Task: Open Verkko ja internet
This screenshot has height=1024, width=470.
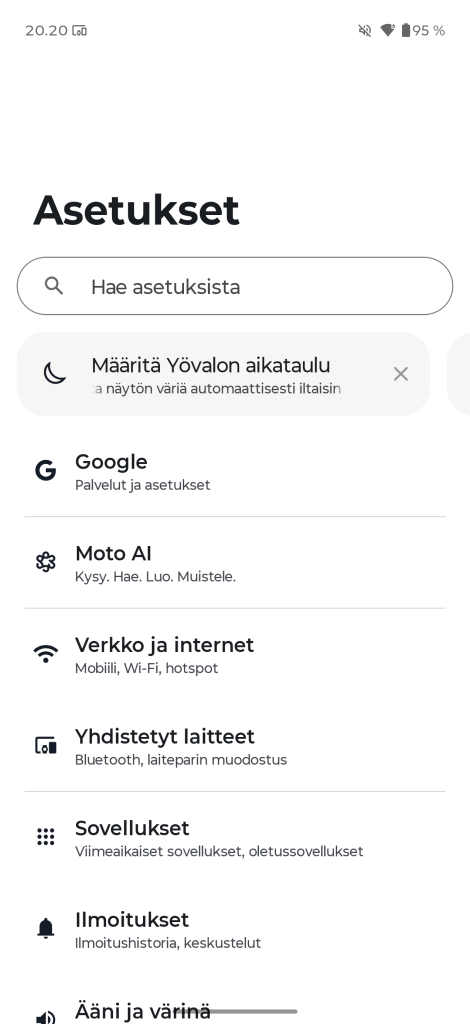Action: [235, 654]
